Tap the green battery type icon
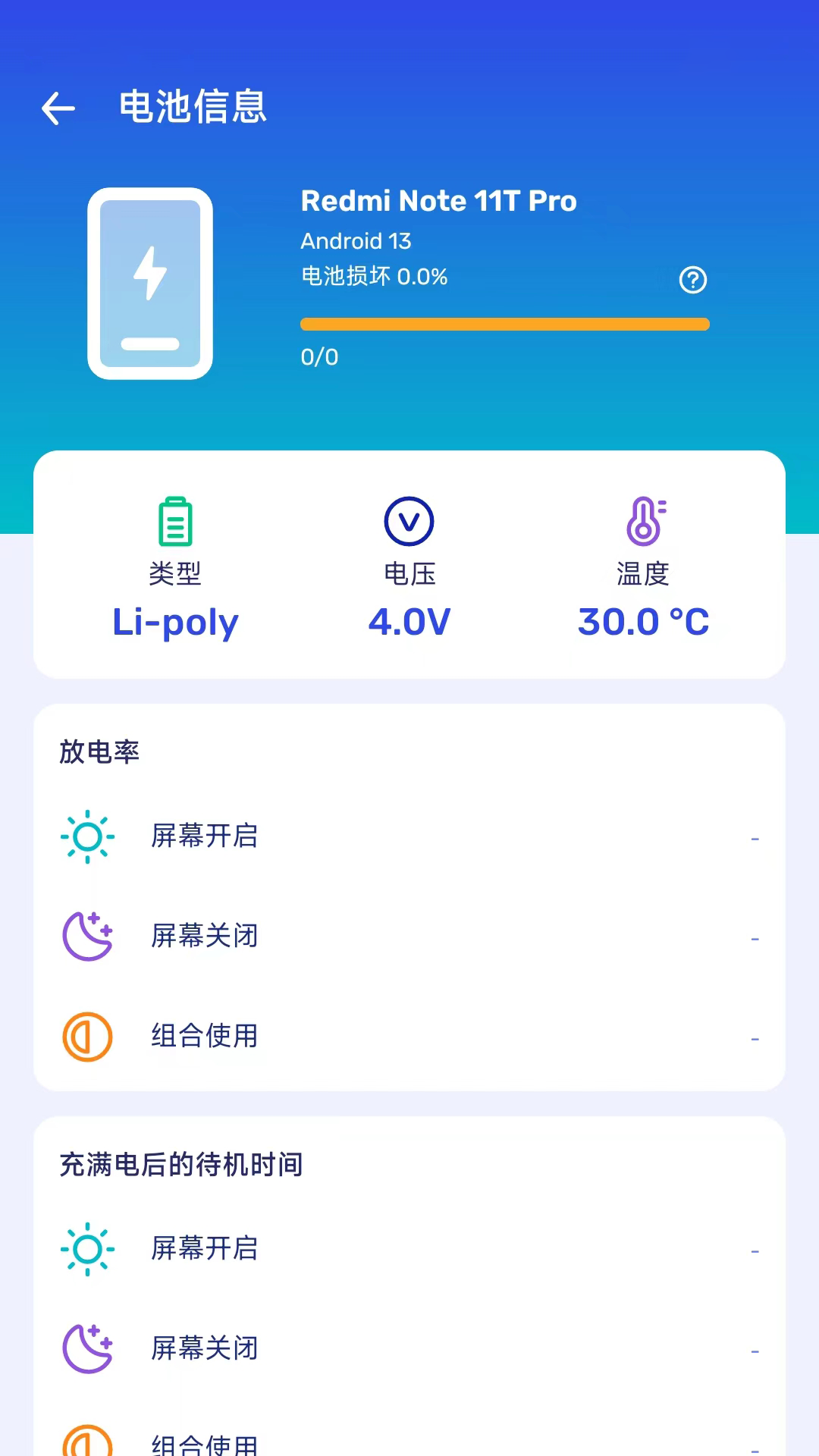819x1456 pixels. click(x=175, y=521)
